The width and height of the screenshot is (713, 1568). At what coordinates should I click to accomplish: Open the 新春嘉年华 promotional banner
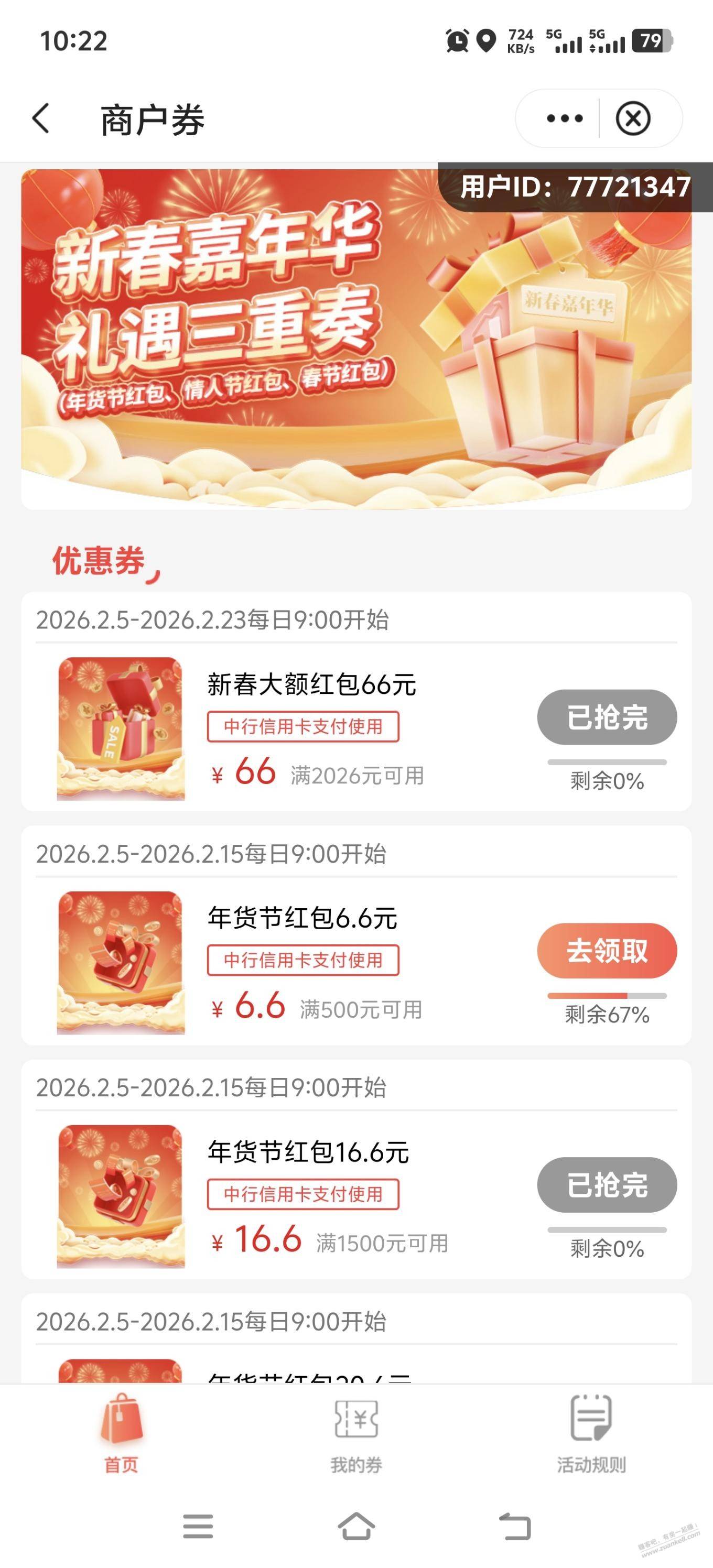[356, 338]
